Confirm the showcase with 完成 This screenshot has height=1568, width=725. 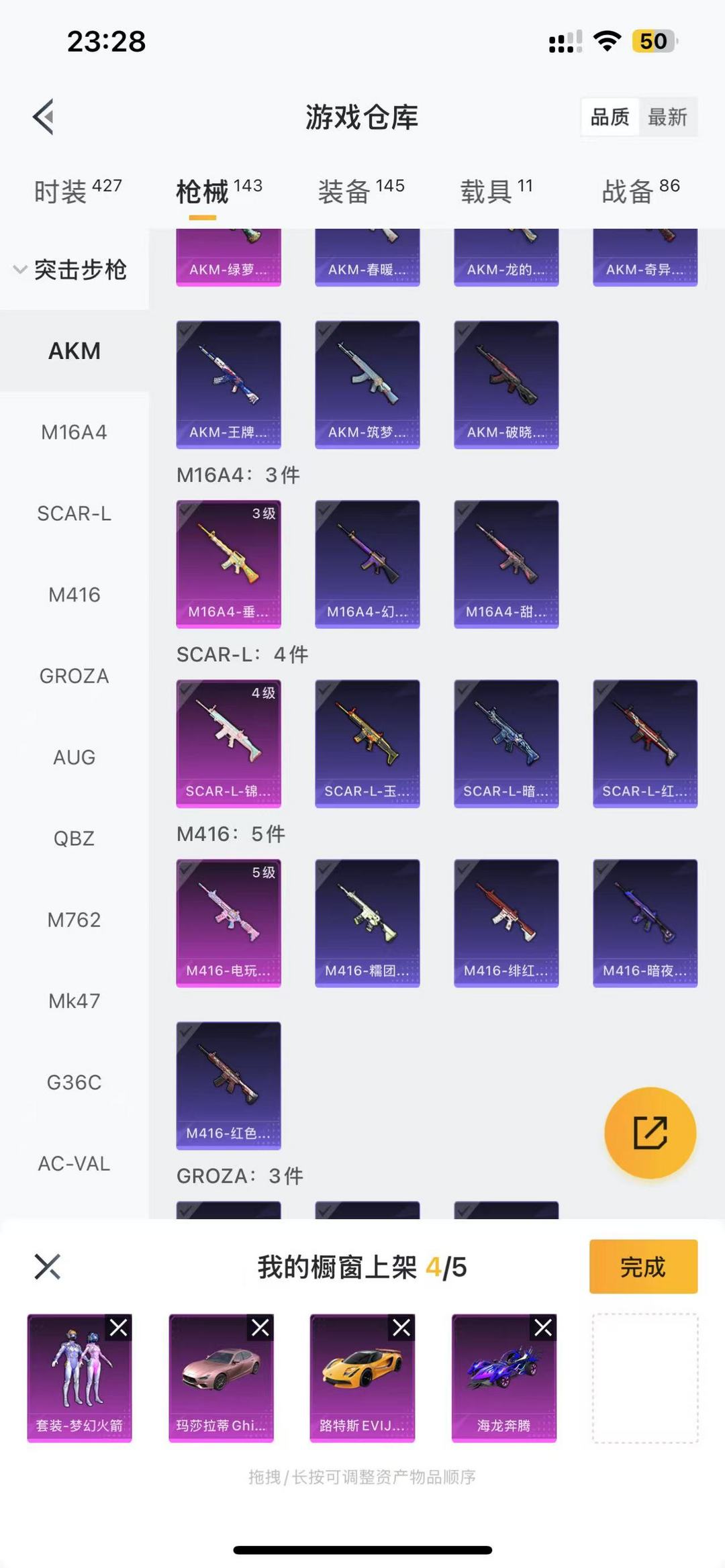point(643,1267)
